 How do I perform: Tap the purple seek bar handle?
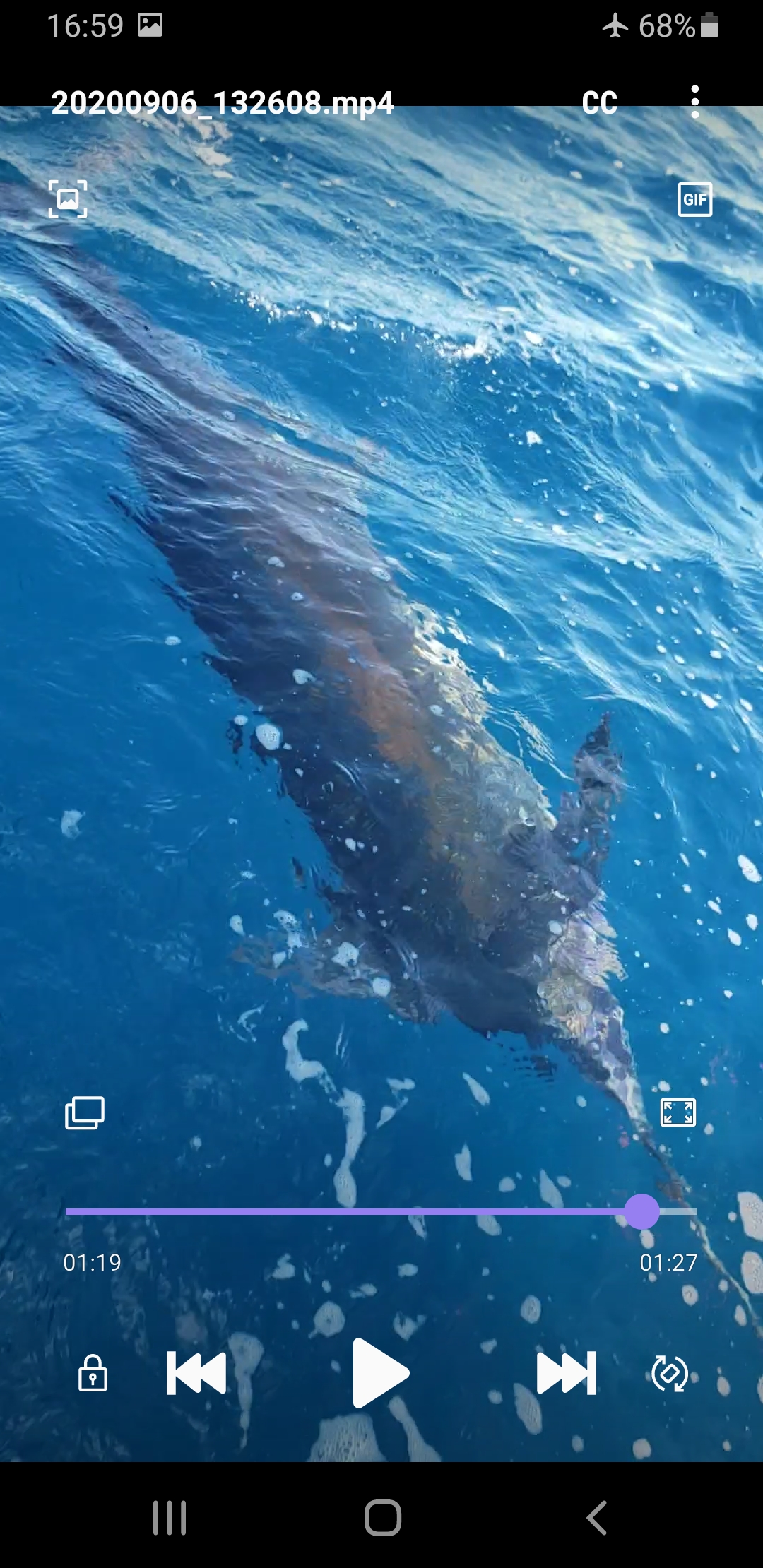coord(641,1211)
